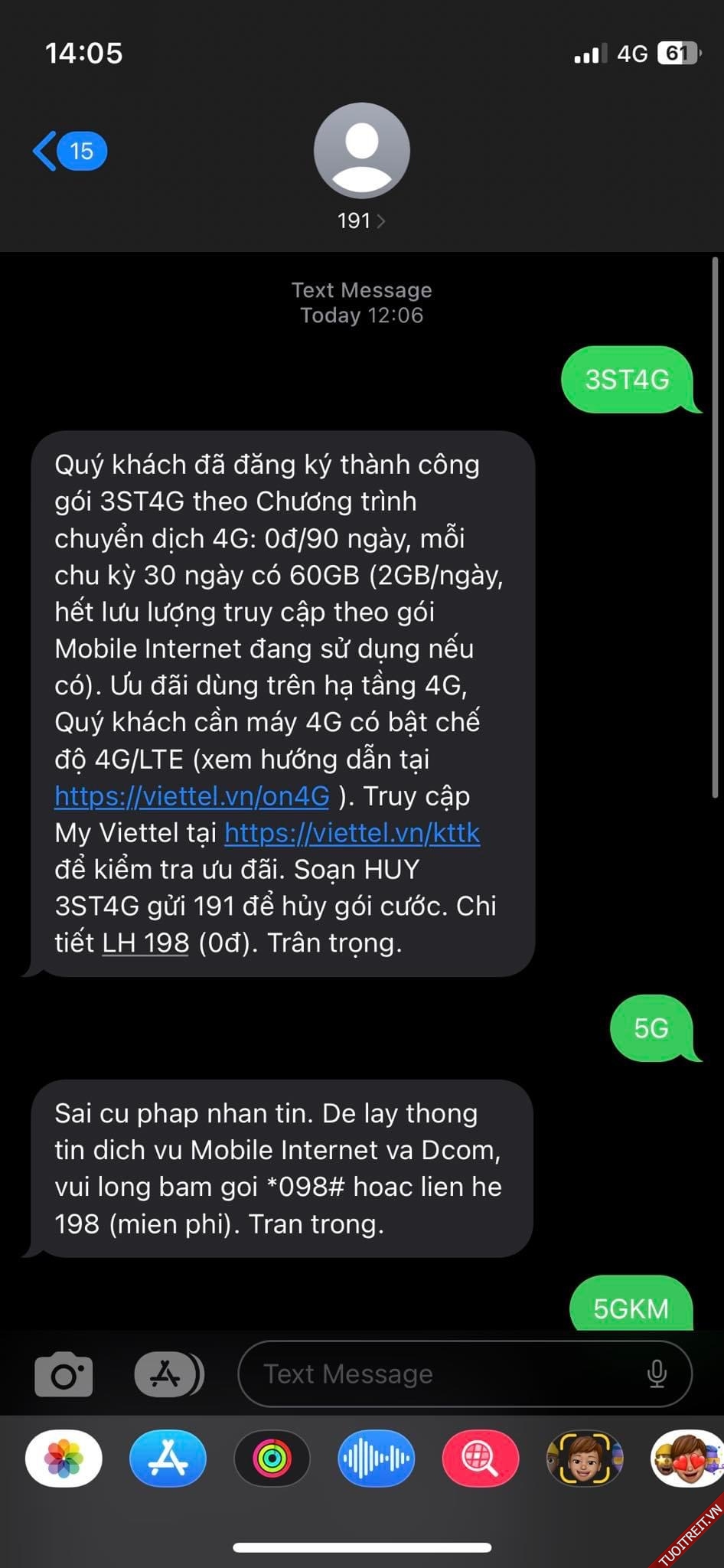Tap the LH 198 phone link
Viewport: 724px width, 1568px height.
145,943
